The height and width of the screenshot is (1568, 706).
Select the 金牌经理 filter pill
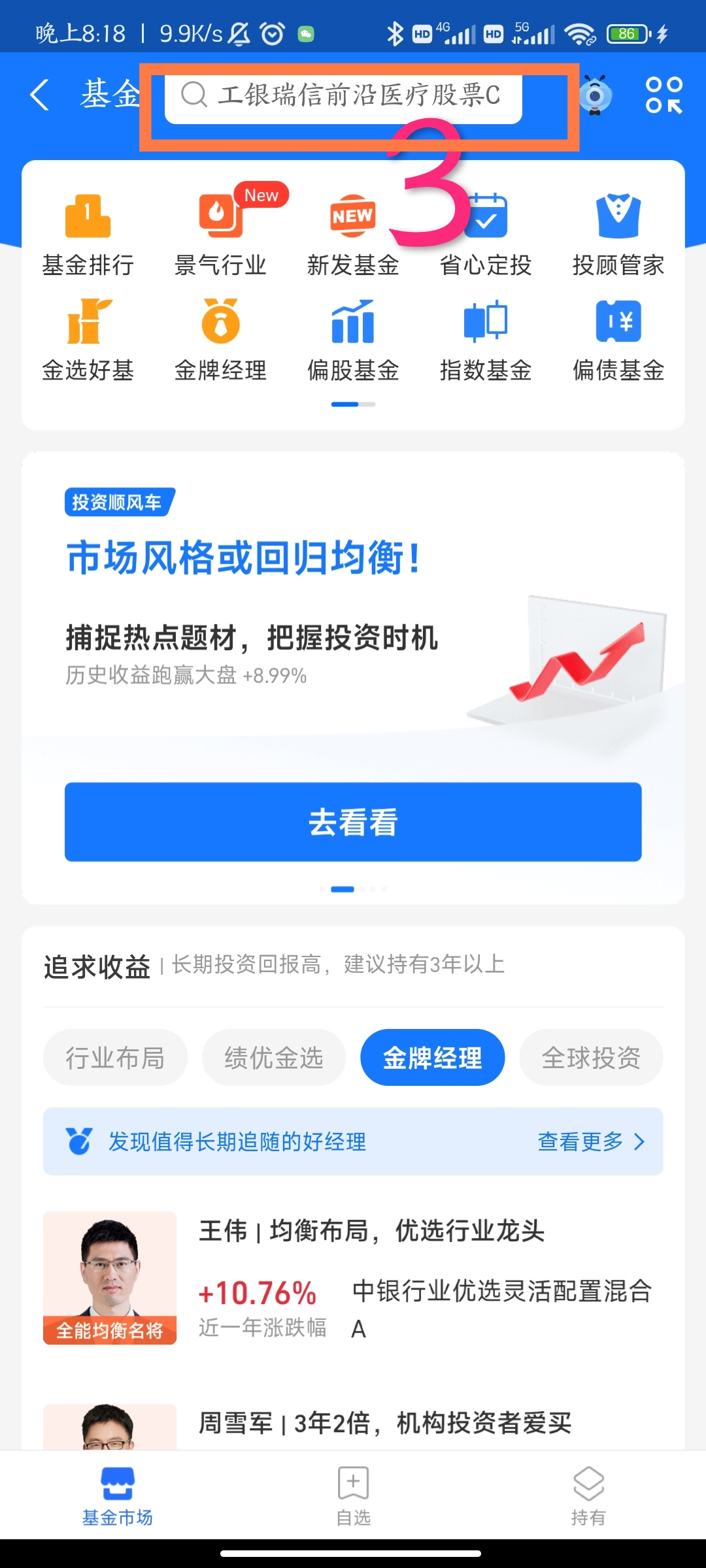click(431, 1057)
